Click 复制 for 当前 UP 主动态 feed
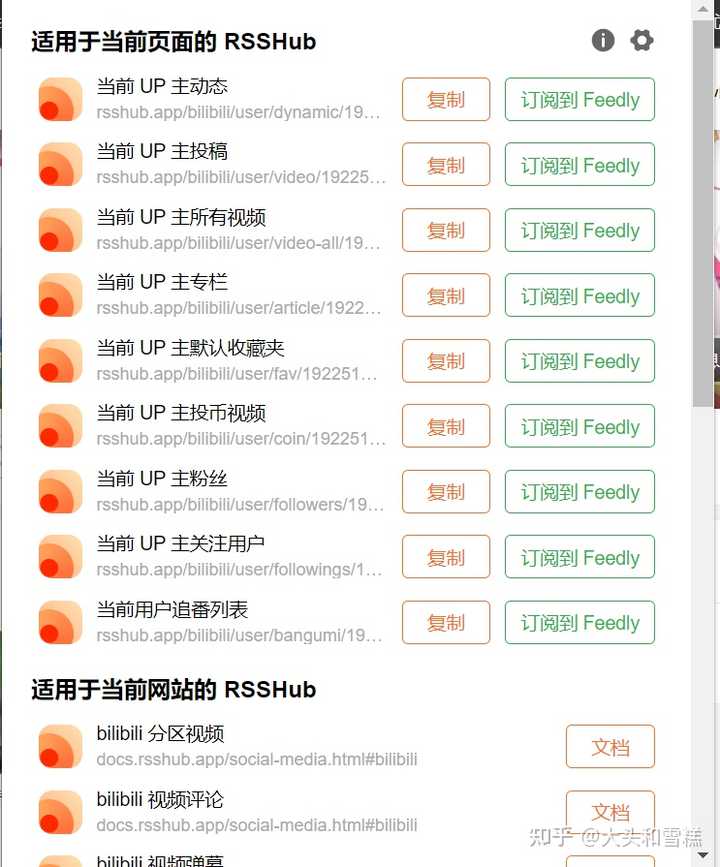The width and height of the screenshot is (720, 867). tap(445, 99)
